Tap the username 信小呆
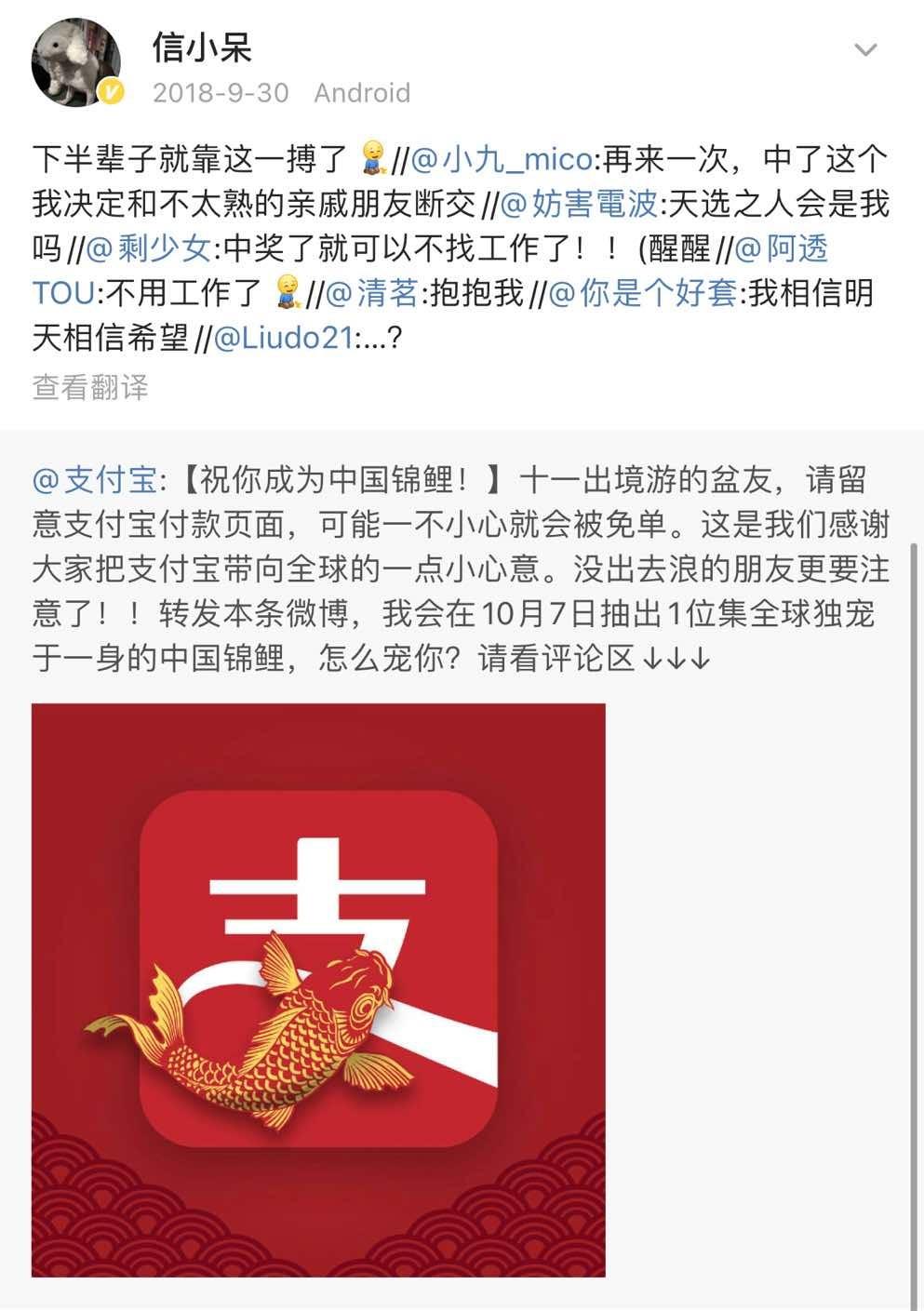Screen dimensions: 924x1311 point(202,48)
